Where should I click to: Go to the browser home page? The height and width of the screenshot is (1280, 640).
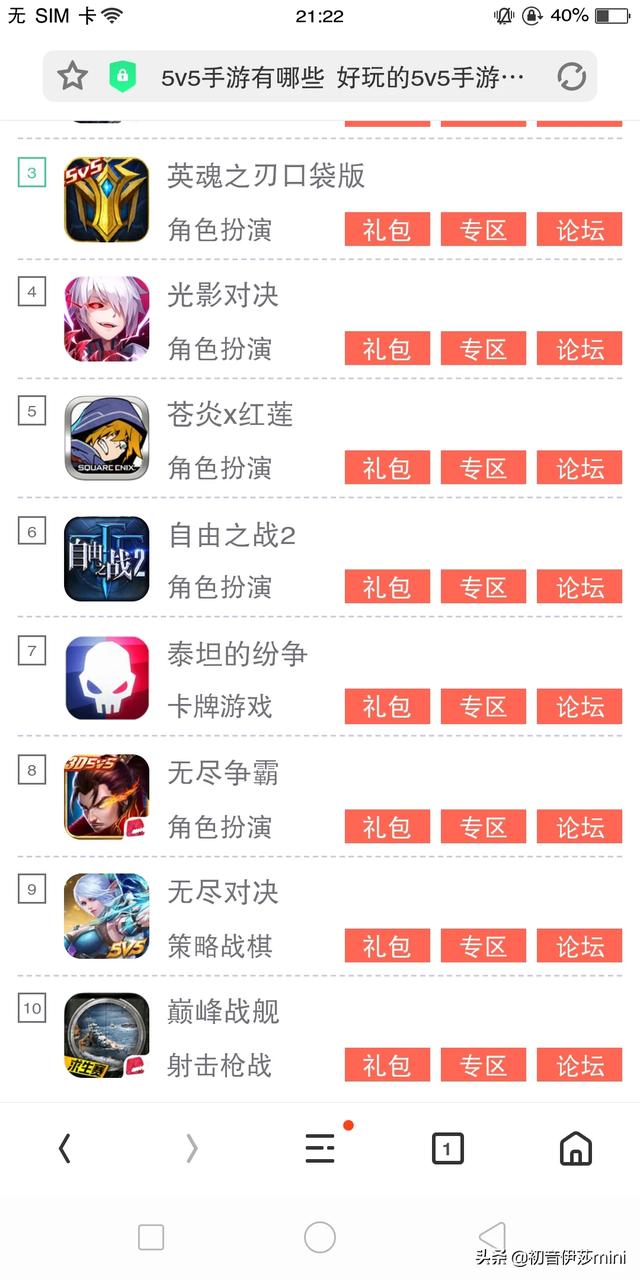pyautogui.click(x=575, y=1149)
